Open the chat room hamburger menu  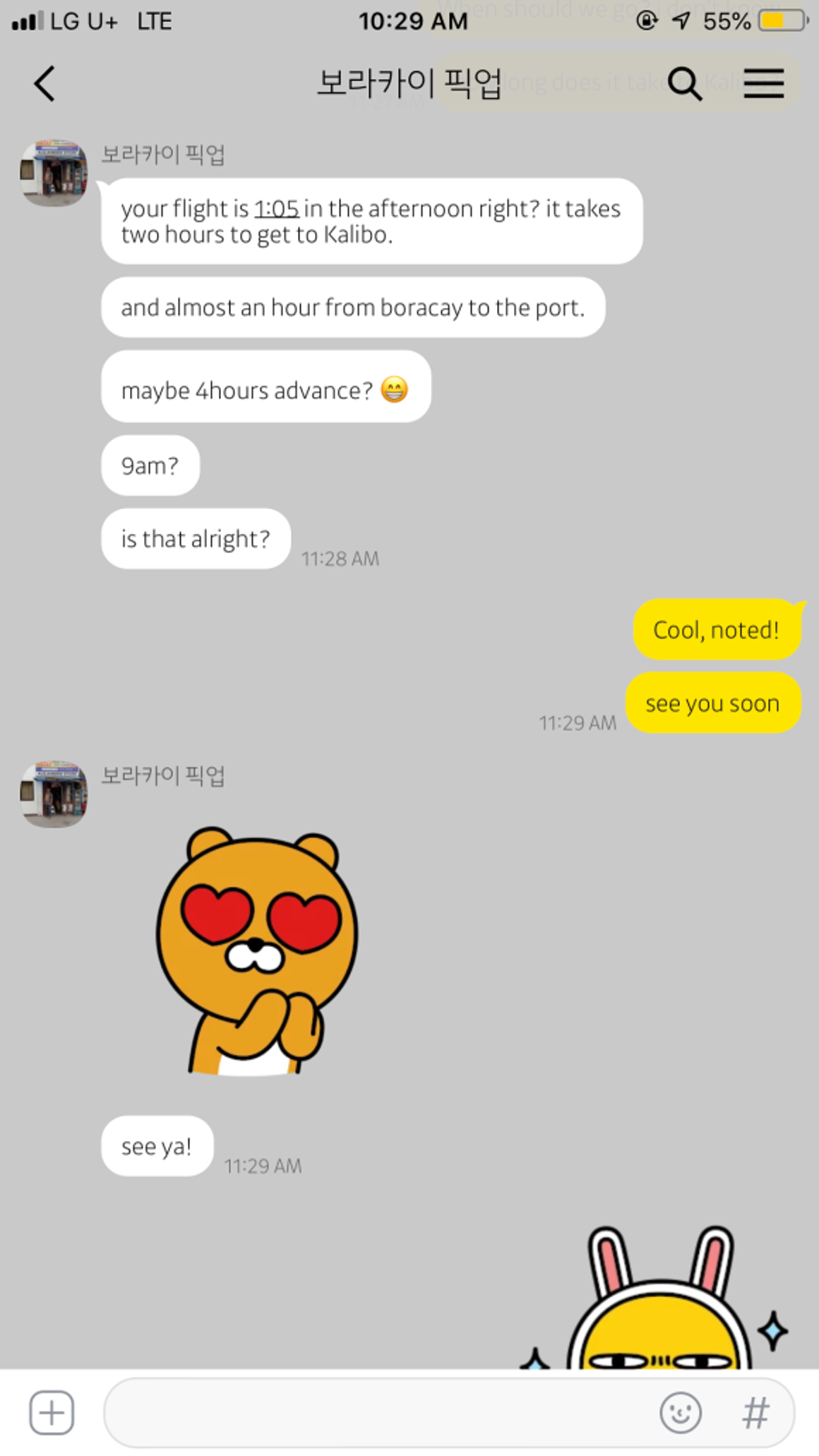coord(763,84)
